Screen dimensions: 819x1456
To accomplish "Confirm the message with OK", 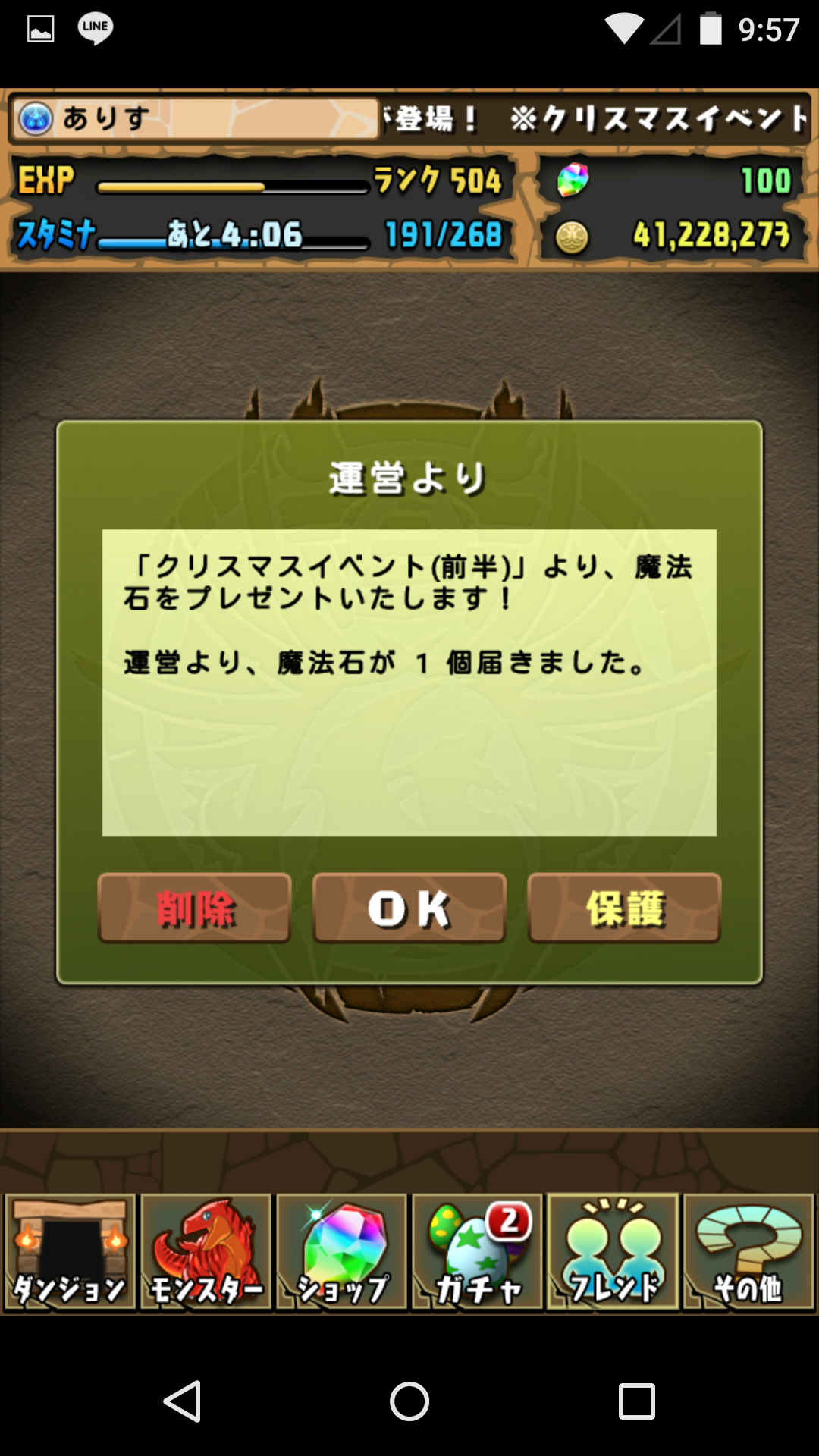I will click(x=409, y=908).
